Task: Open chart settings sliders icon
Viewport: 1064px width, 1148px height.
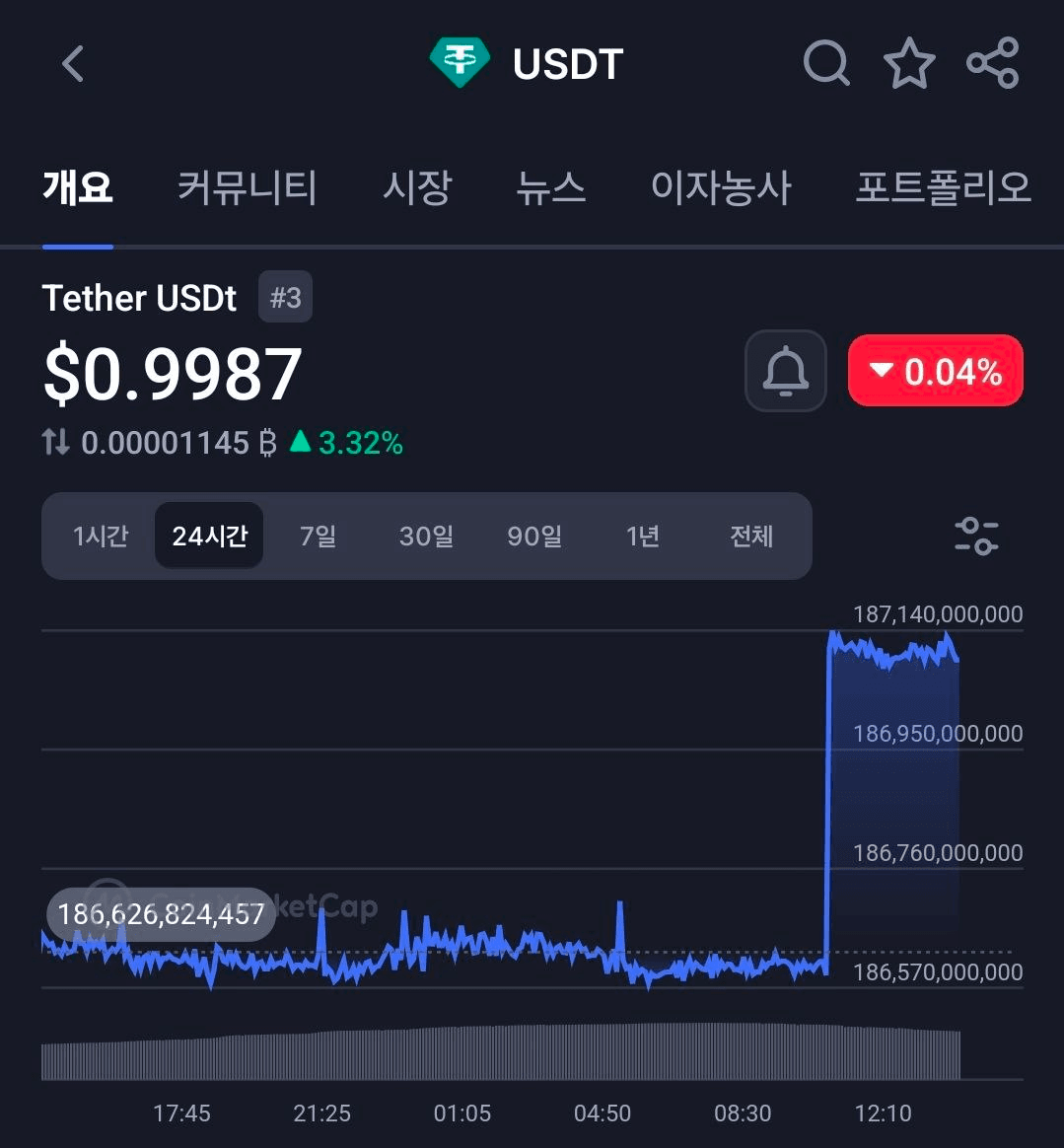Action: pyautogui.click(x=976, y=536)
